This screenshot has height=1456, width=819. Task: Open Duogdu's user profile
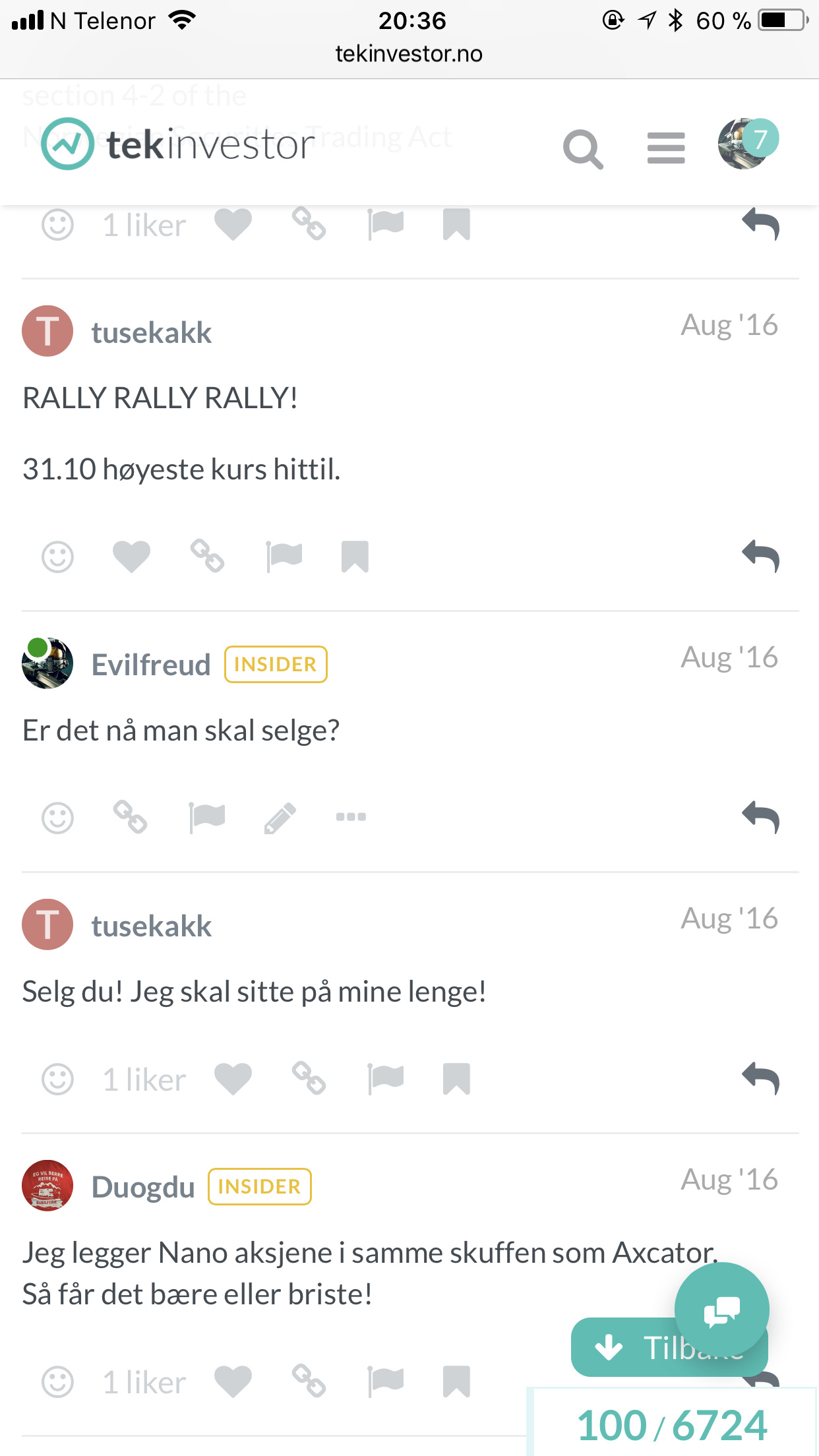pyautogui.click(x=143, y=1187)
